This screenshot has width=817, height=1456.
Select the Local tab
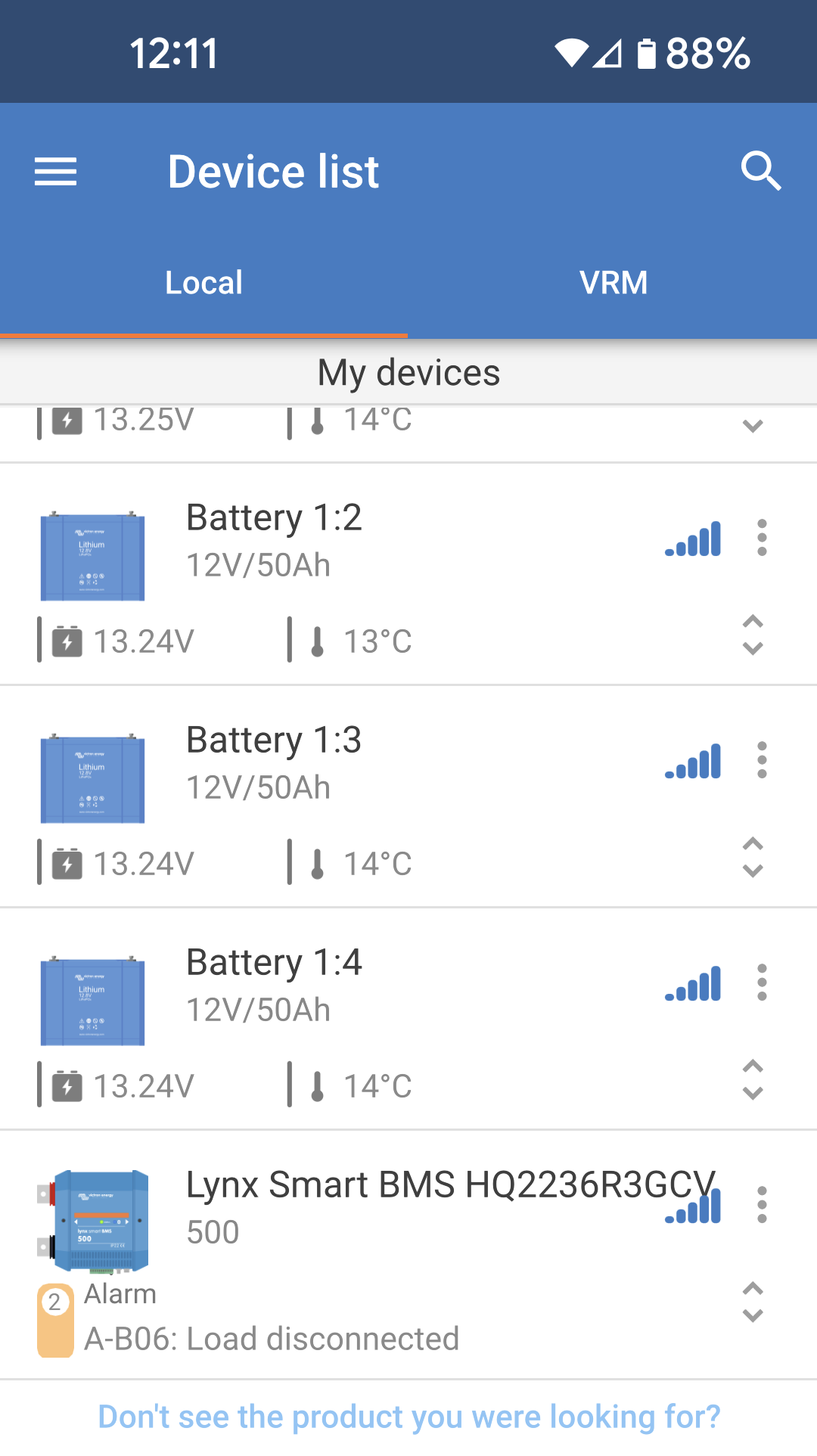[203, 282]
